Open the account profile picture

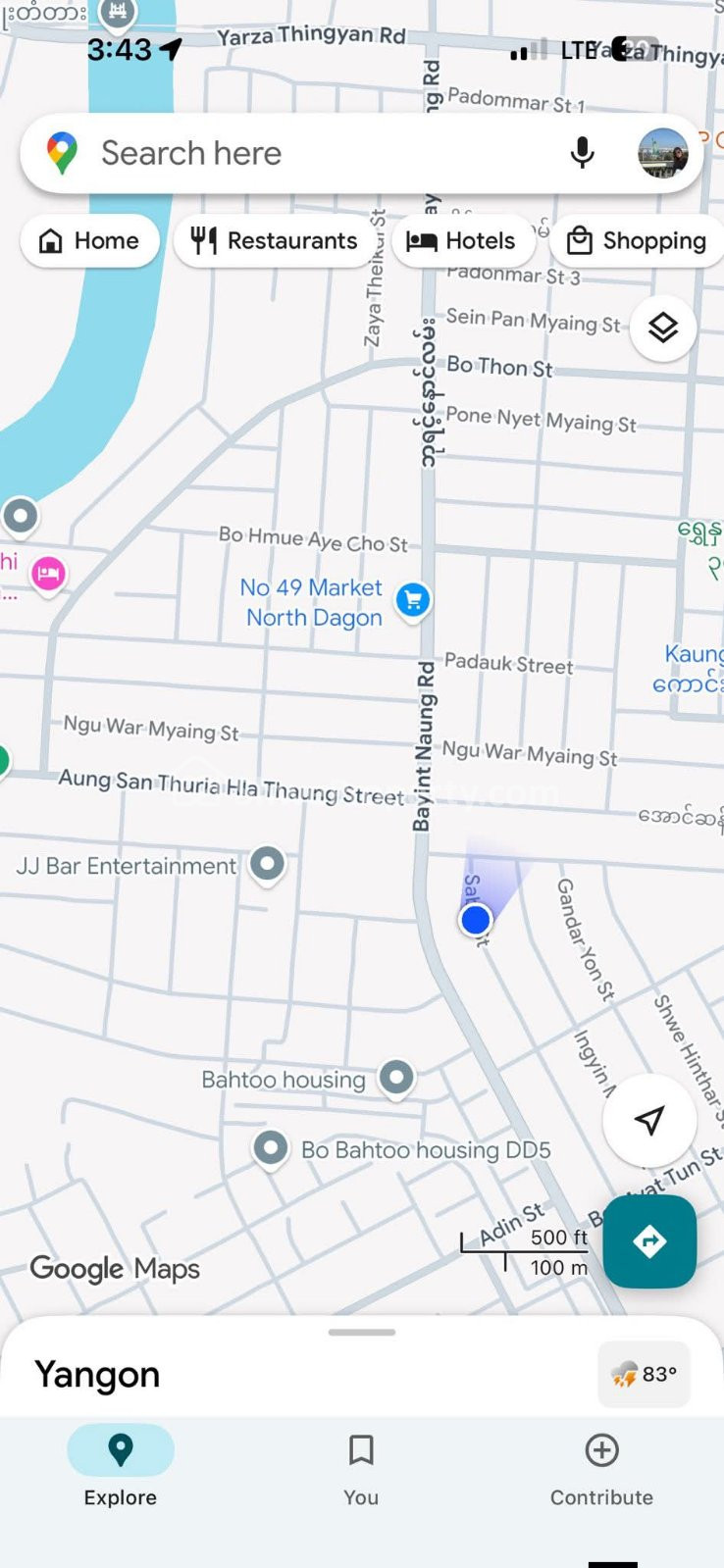(x=662, y=153)
